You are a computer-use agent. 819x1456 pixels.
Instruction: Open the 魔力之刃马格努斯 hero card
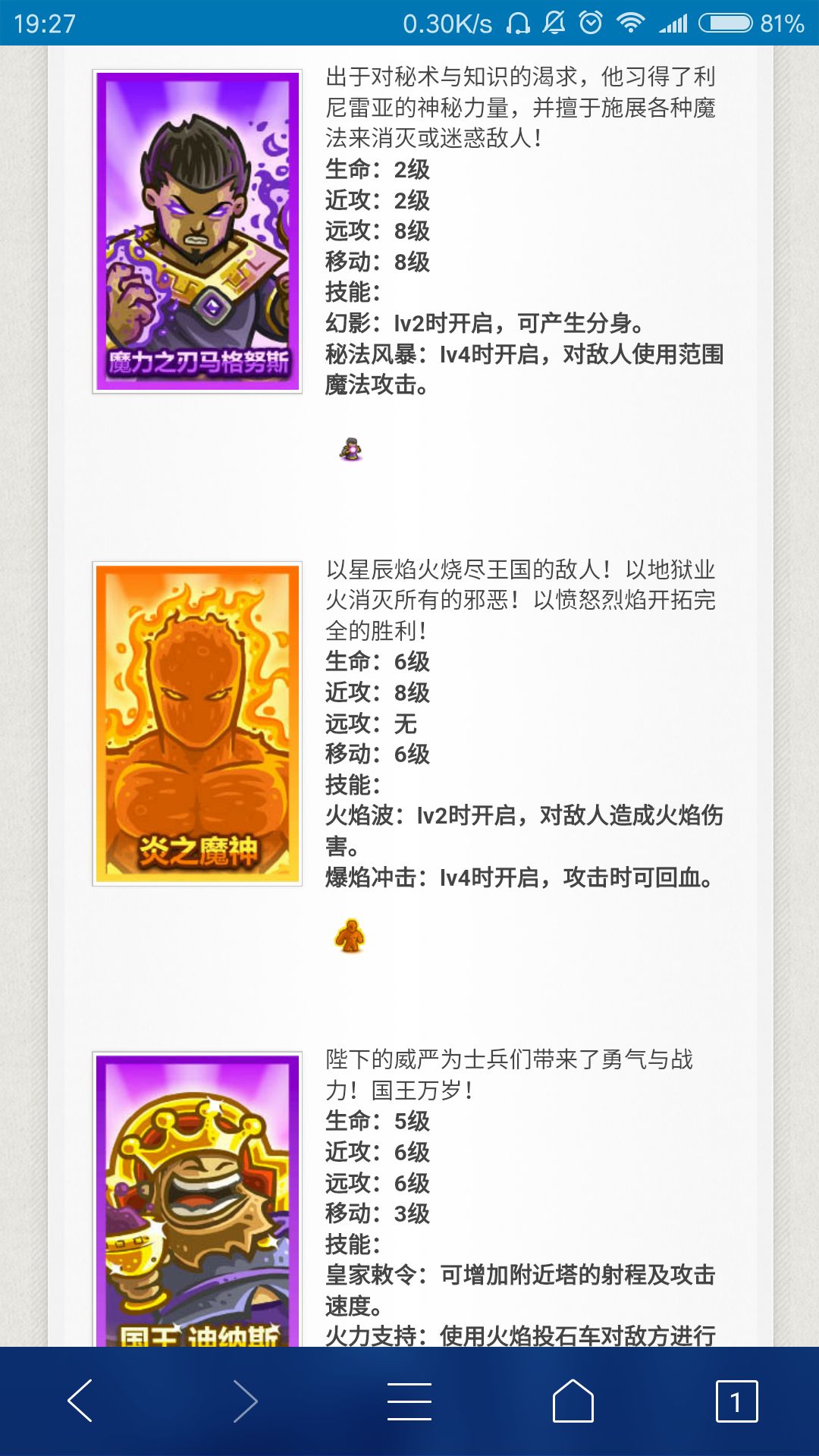pyautogui.click(x=193, y=231)
